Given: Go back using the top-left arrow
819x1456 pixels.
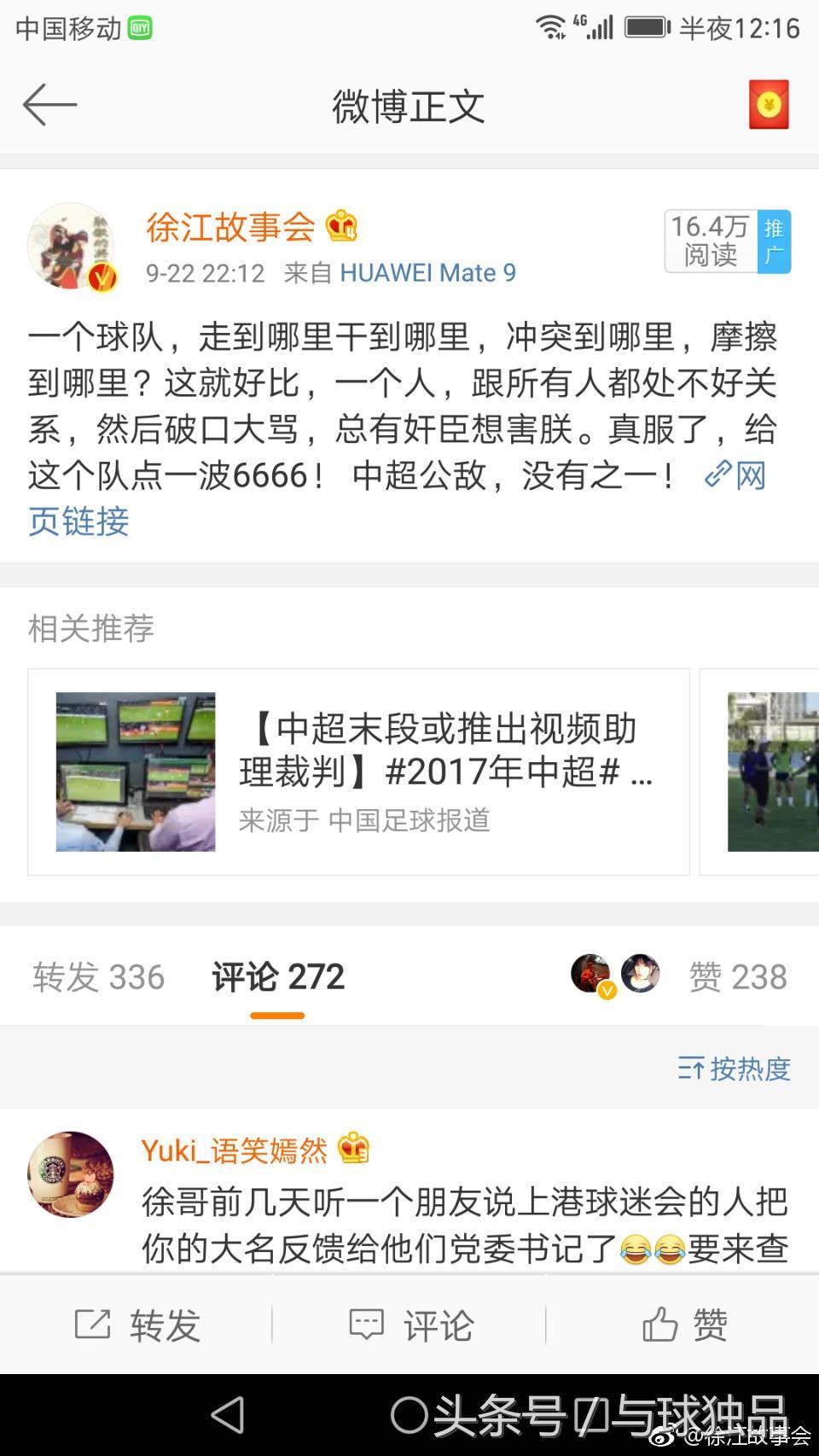Looking at the screenshot, I should coord(49,106).
